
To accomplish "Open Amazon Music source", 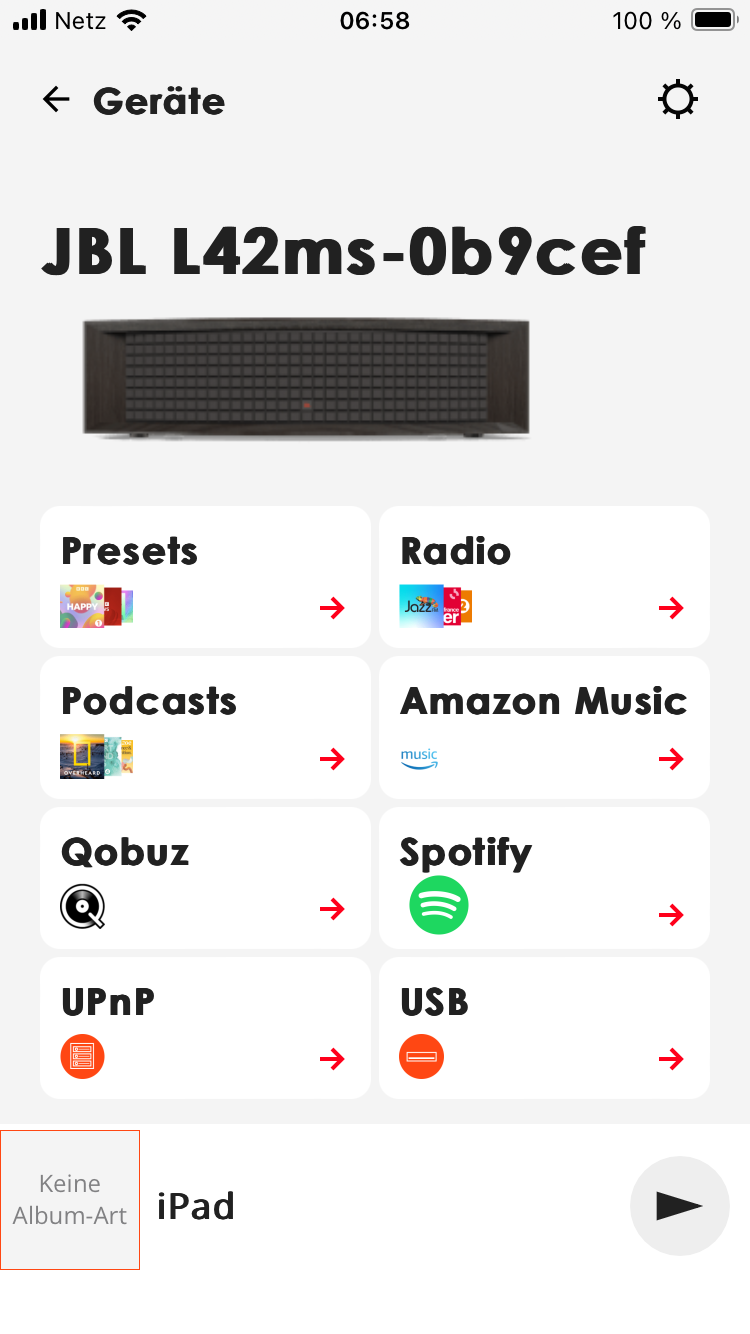I will click(544, 727).
